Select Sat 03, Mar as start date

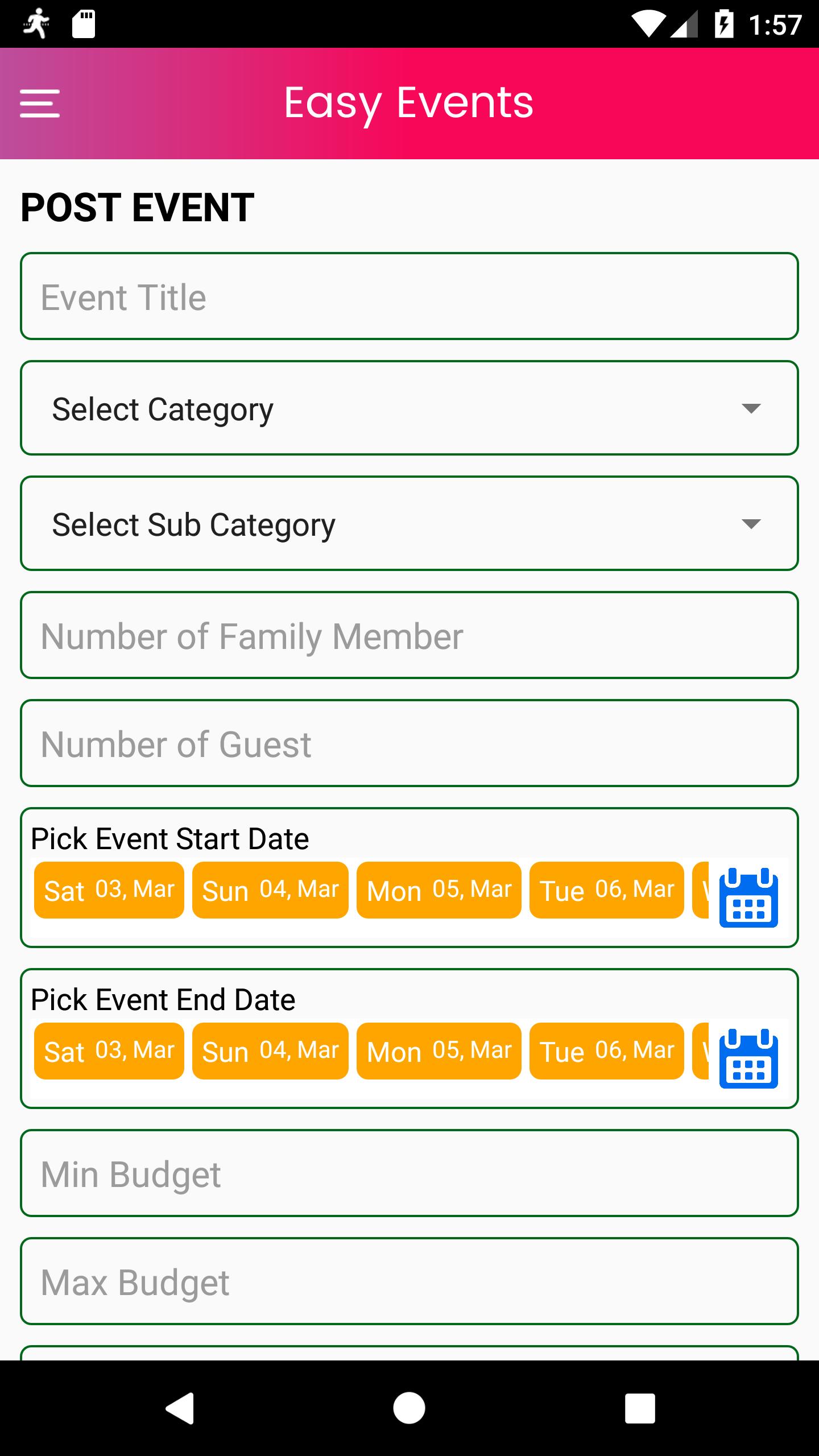tap(109, 890)
